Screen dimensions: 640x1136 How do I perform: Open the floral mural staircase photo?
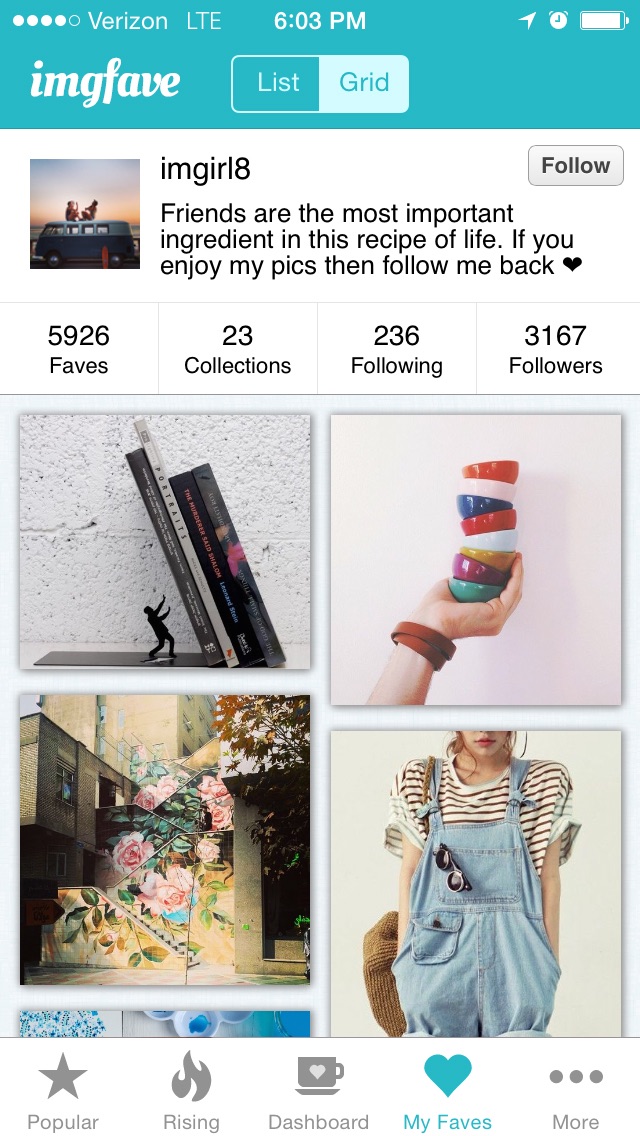(165, 840)
